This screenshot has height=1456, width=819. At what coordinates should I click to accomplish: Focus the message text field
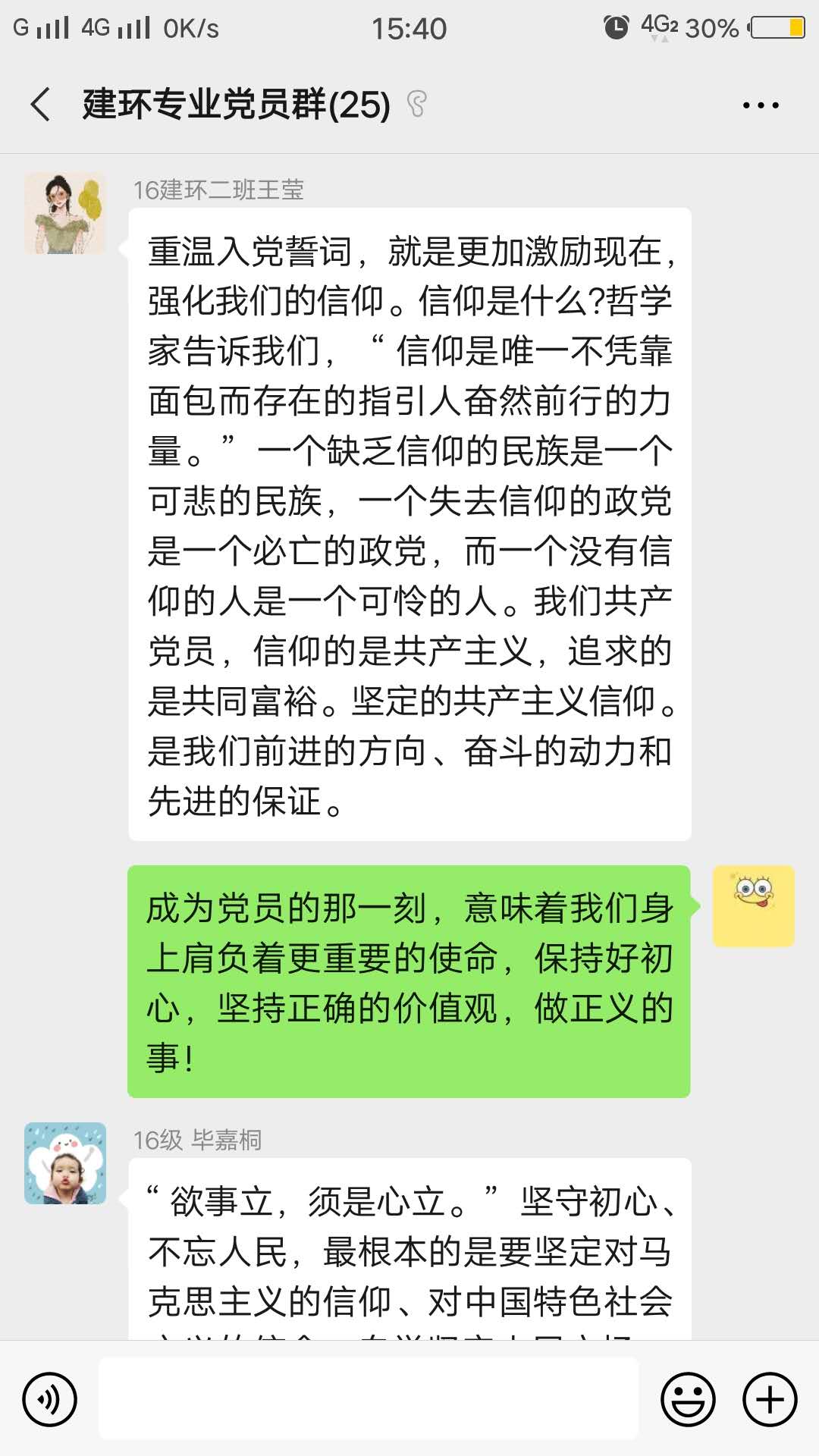click(x=369, y=1399)
